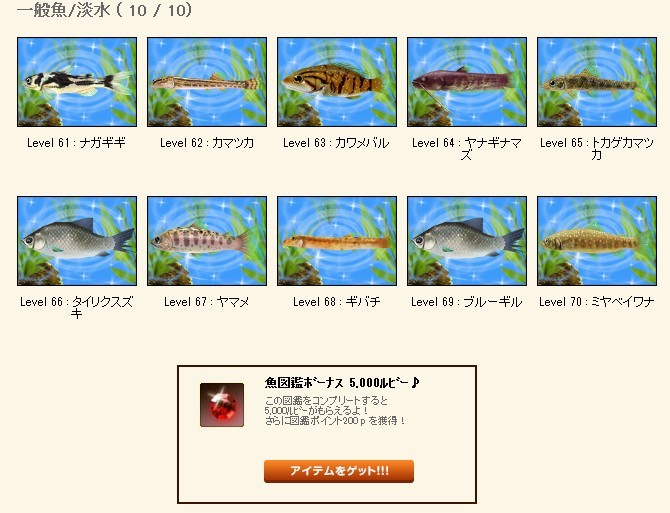Screen dimensions: 670x513
Task: Open the Level 67 ヤマメ fish tile
Action: [x=207, y=241]
